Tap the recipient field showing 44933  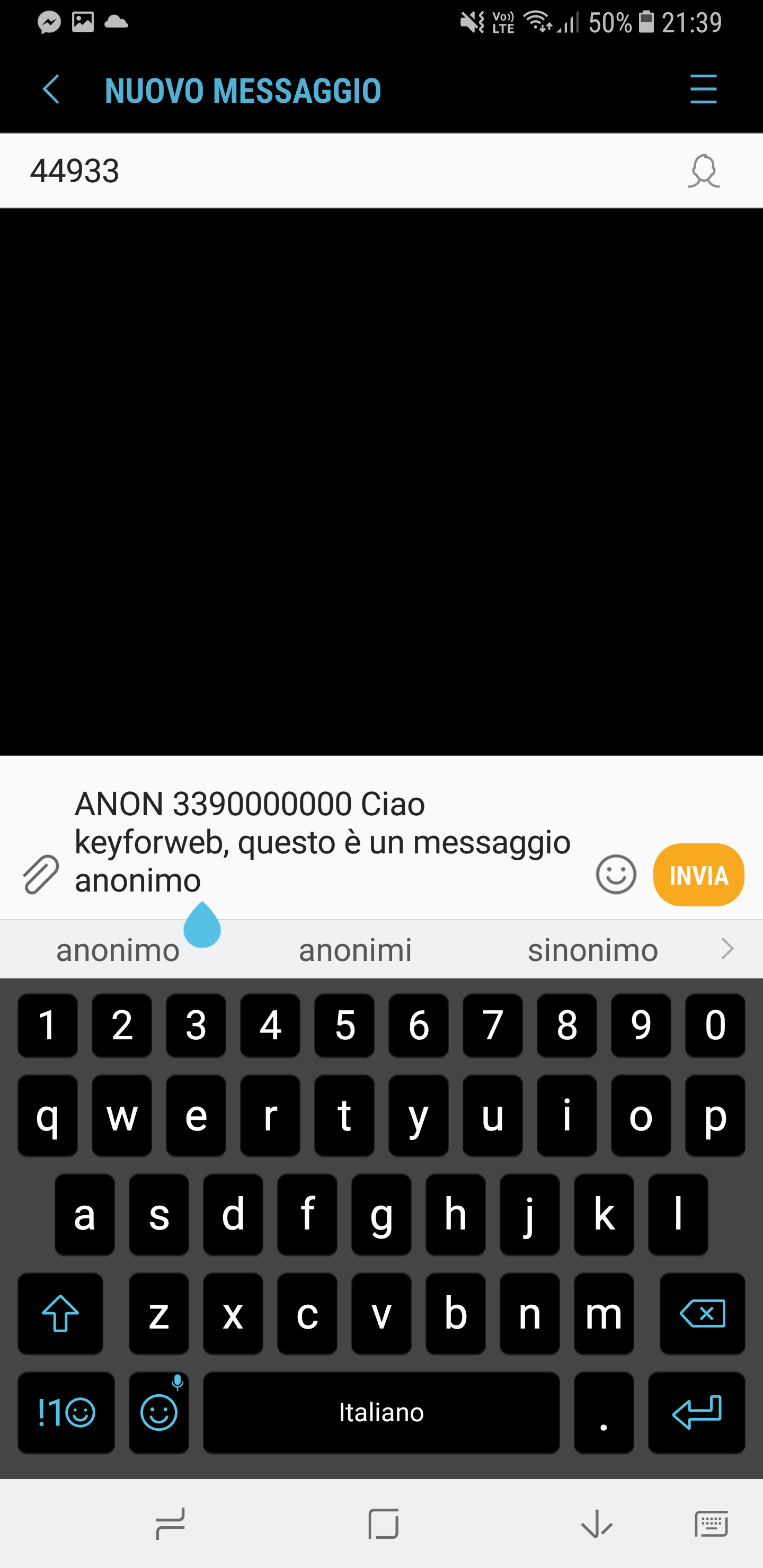[305, 171]
